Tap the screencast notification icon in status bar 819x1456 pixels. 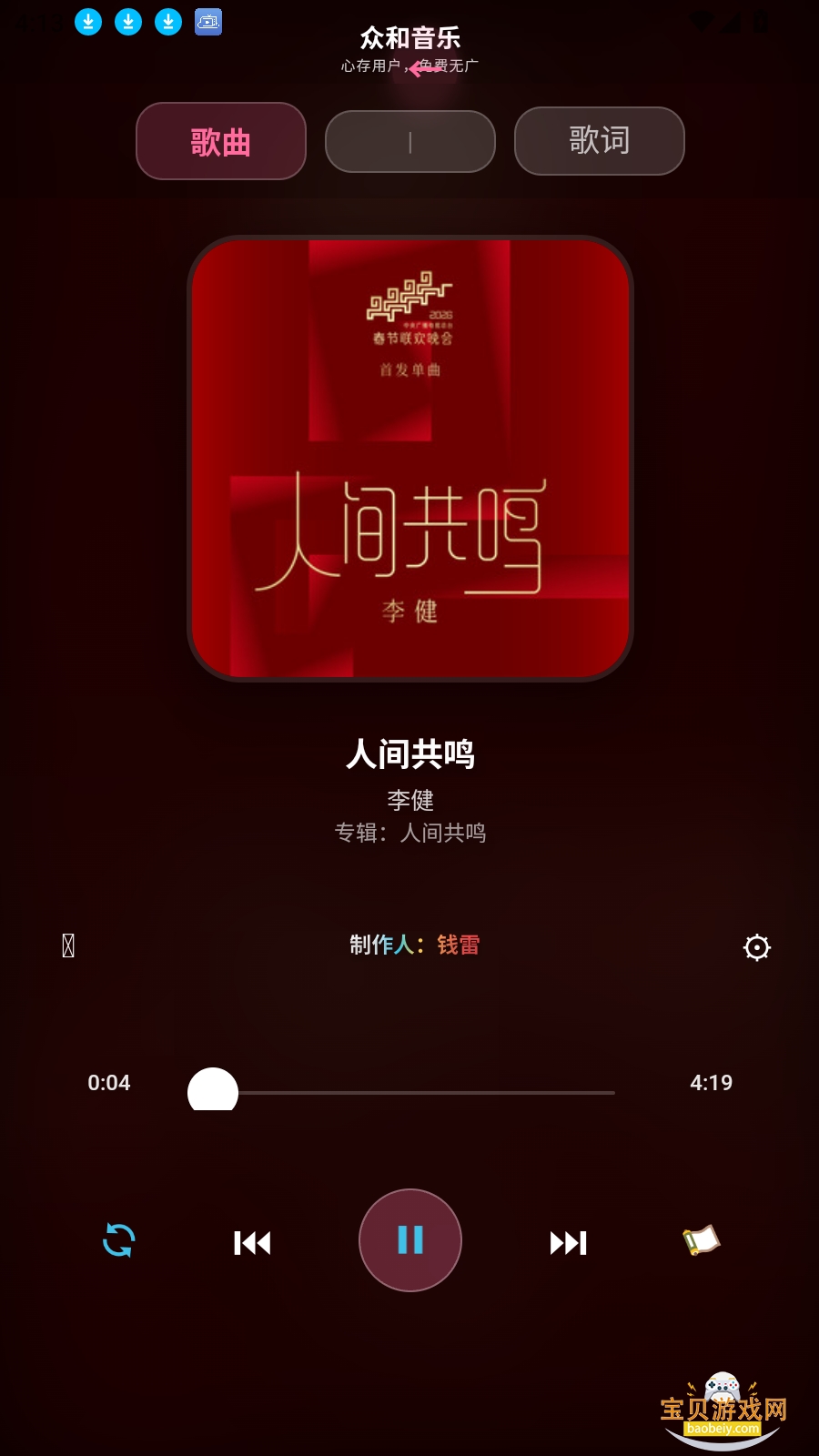coord(207,21)
